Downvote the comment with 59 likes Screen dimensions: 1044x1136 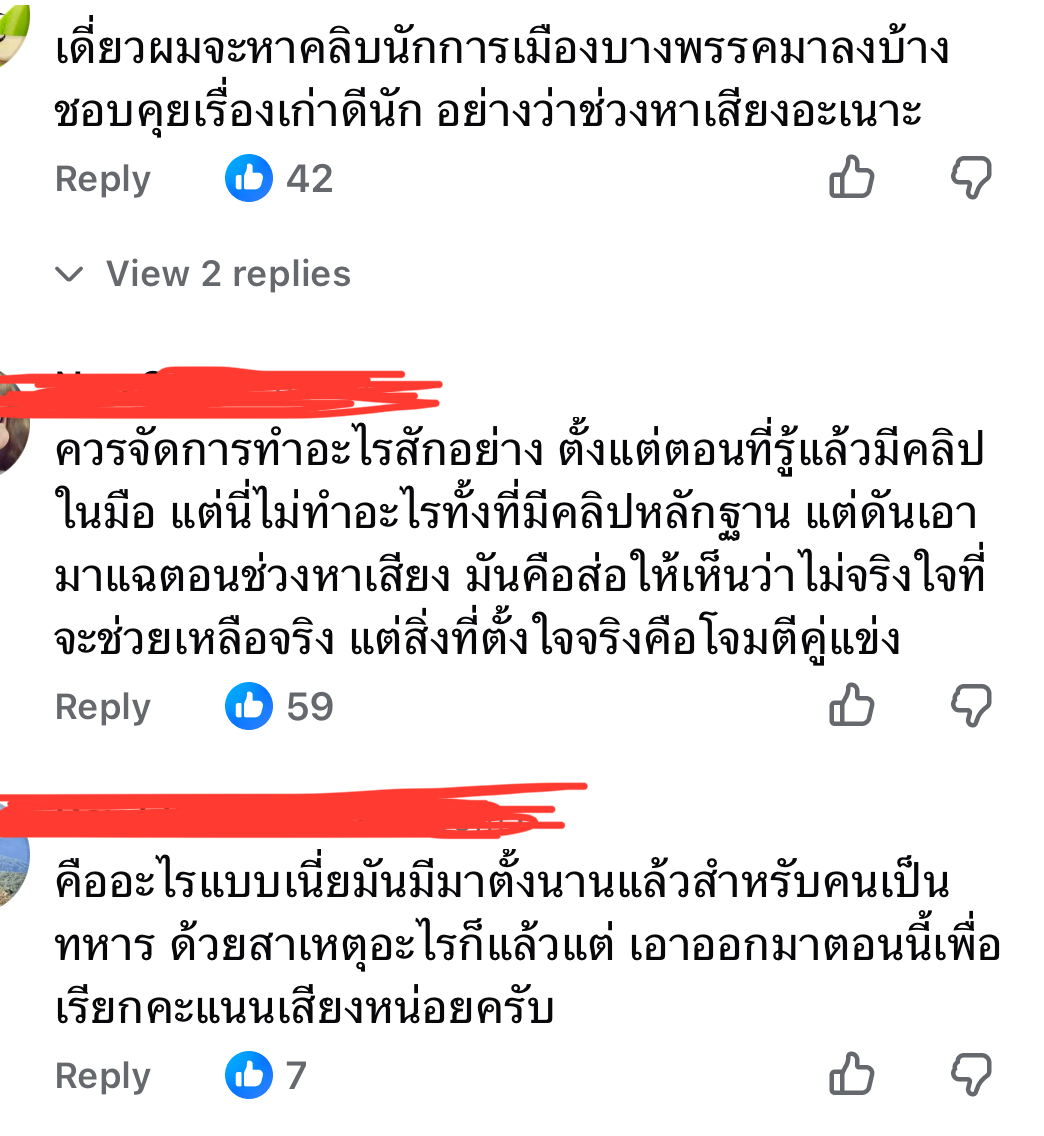[970, 707]
